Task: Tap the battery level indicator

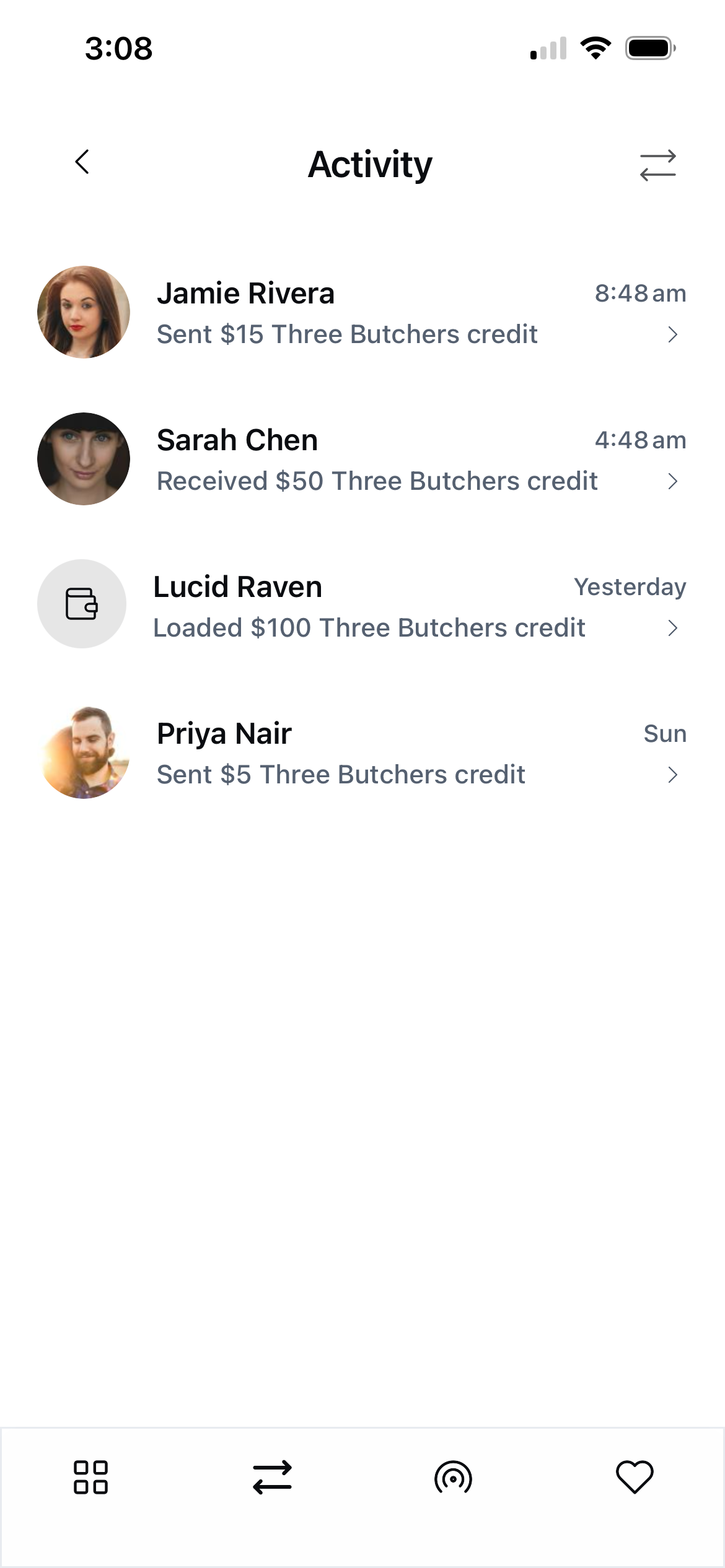Action: (648, 50)
